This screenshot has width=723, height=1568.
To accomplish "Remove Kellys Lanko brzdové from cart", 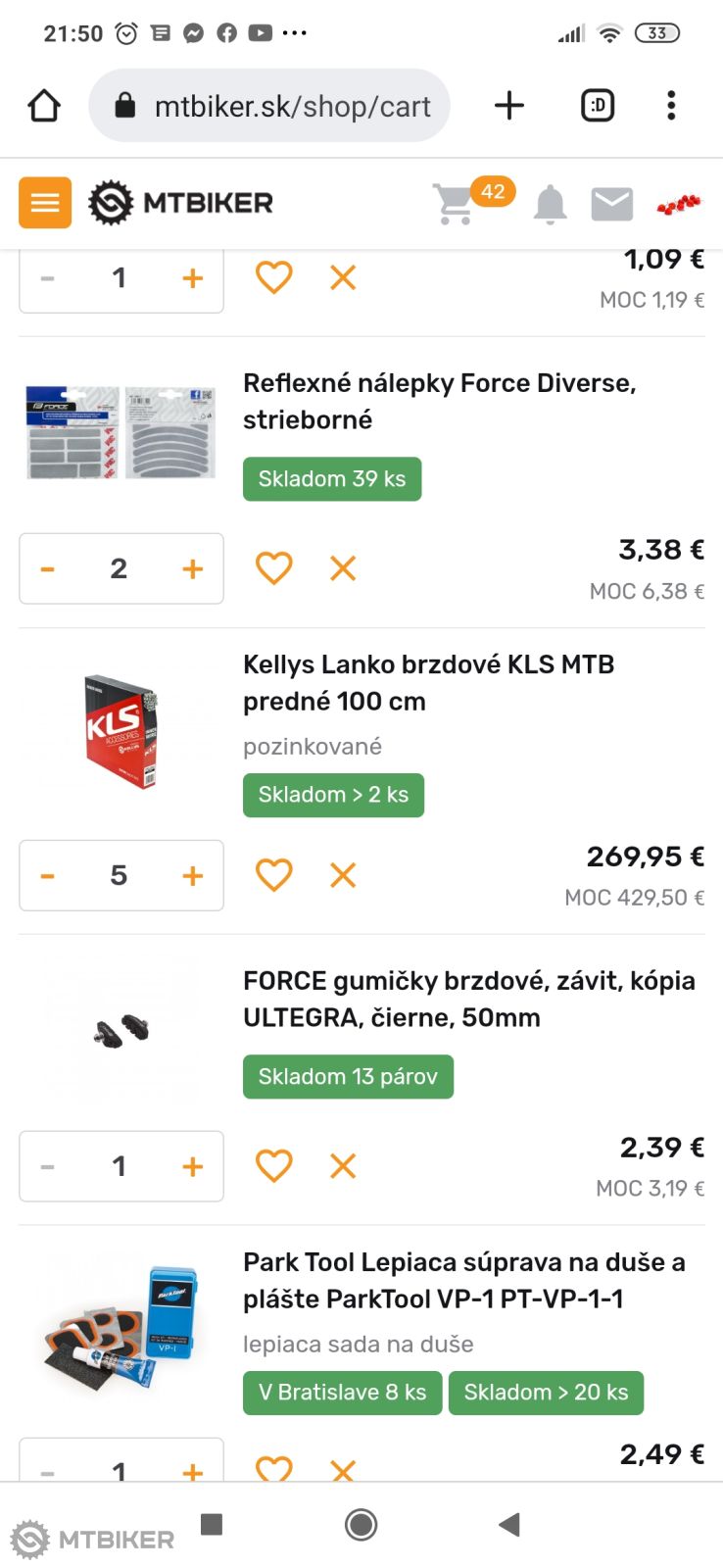I will (343, 875).
